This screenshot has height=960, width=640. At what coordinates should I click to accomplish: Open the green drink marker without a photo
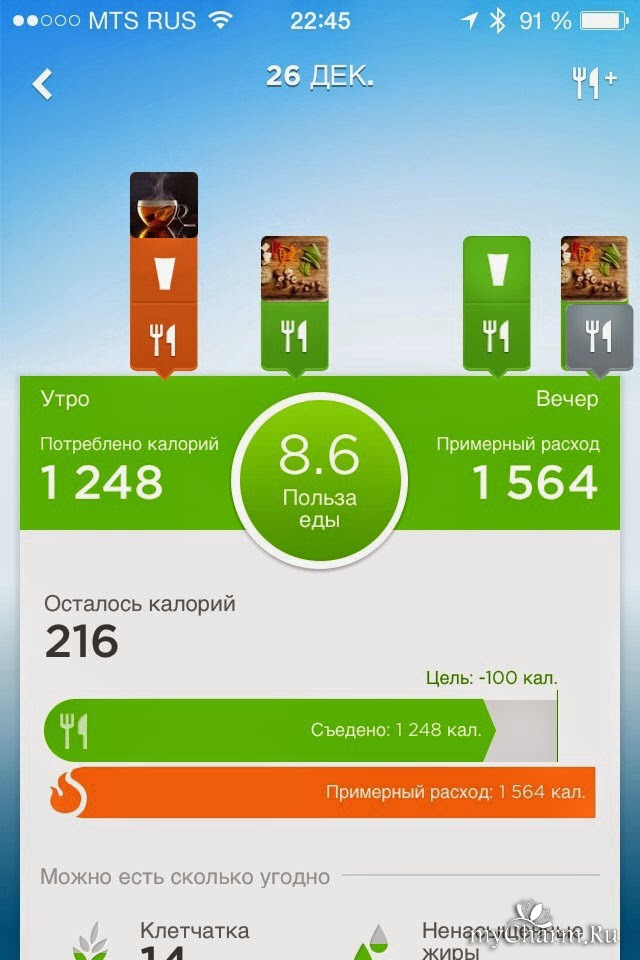pos(496,304)
